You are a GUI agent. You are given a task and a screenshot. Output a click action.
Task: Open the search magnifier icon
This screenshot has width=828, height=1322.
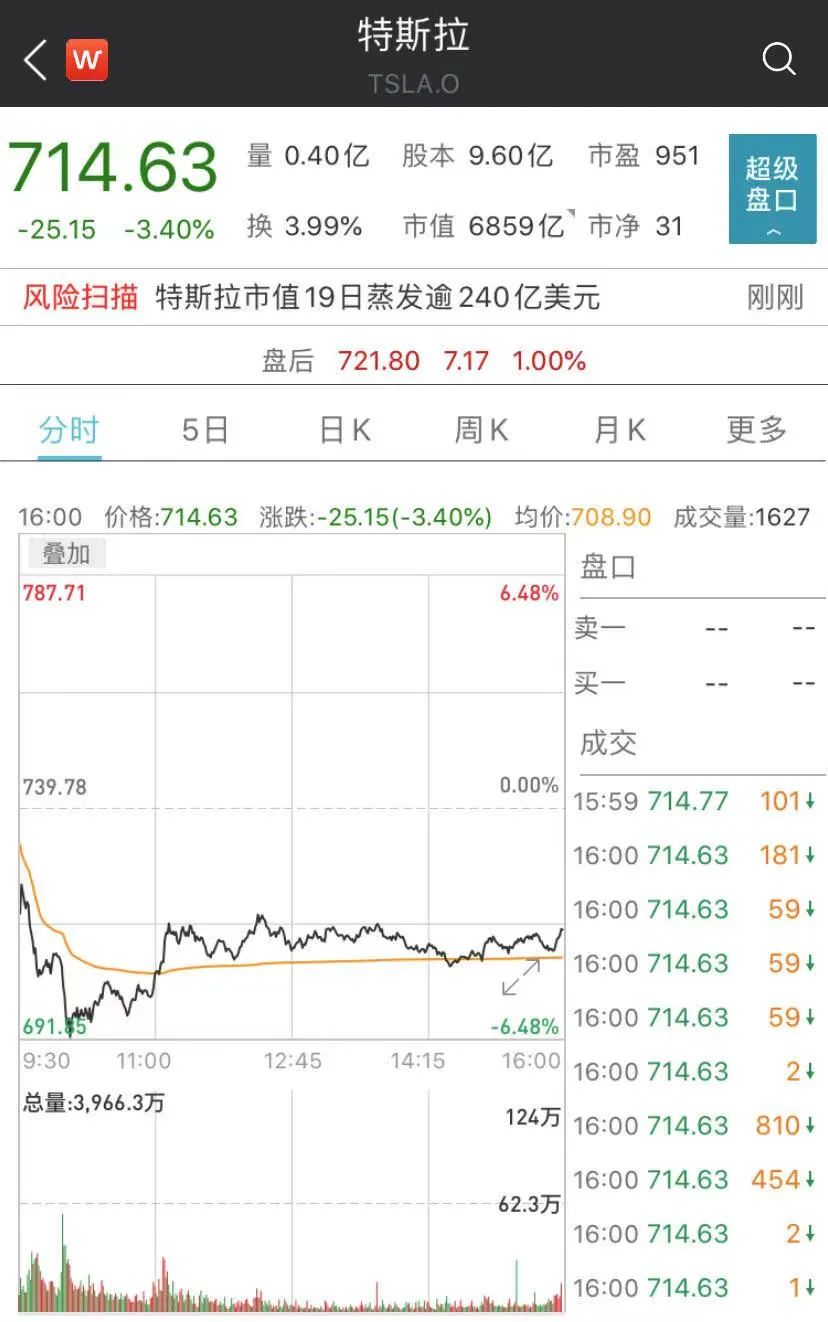[779, 59]
